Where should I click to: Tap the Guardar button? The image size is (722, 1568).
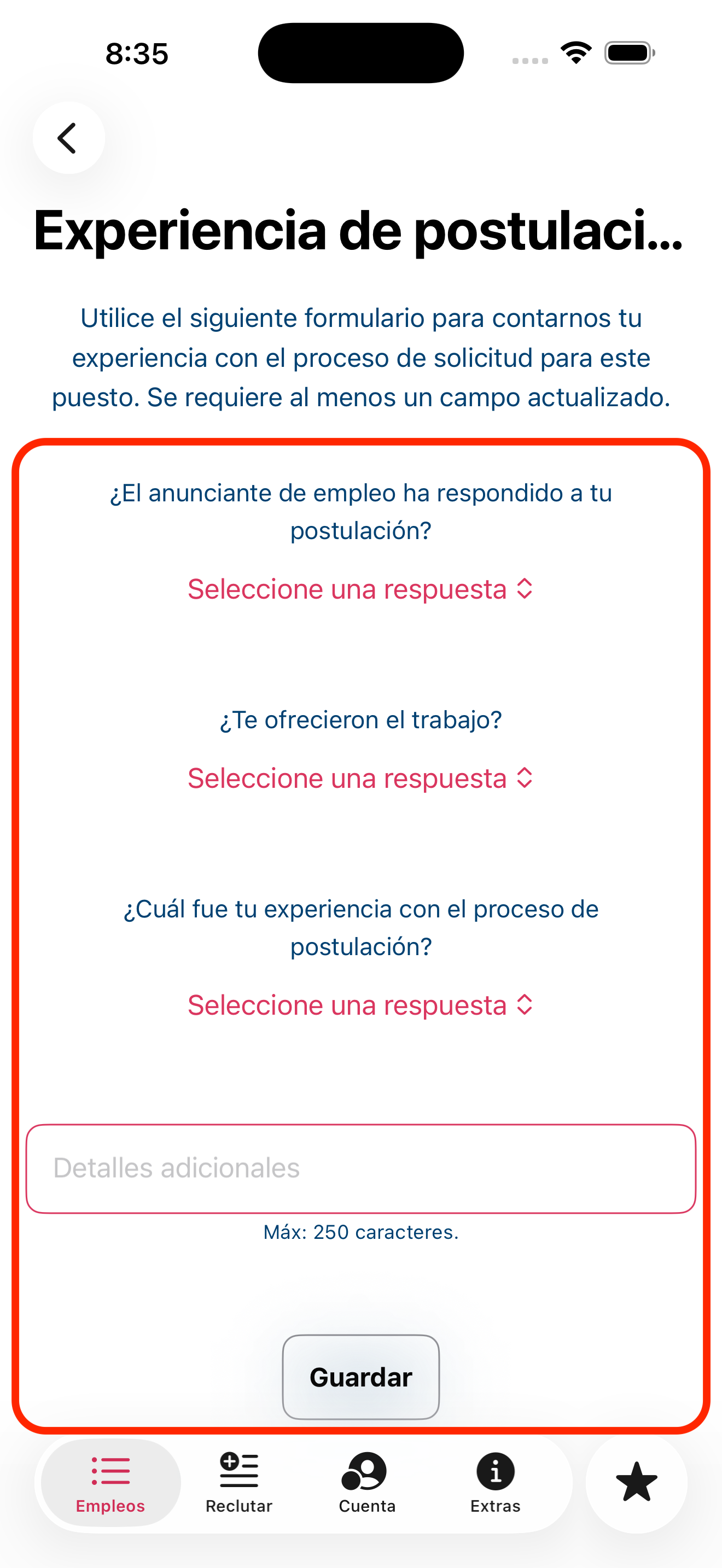360,1377
